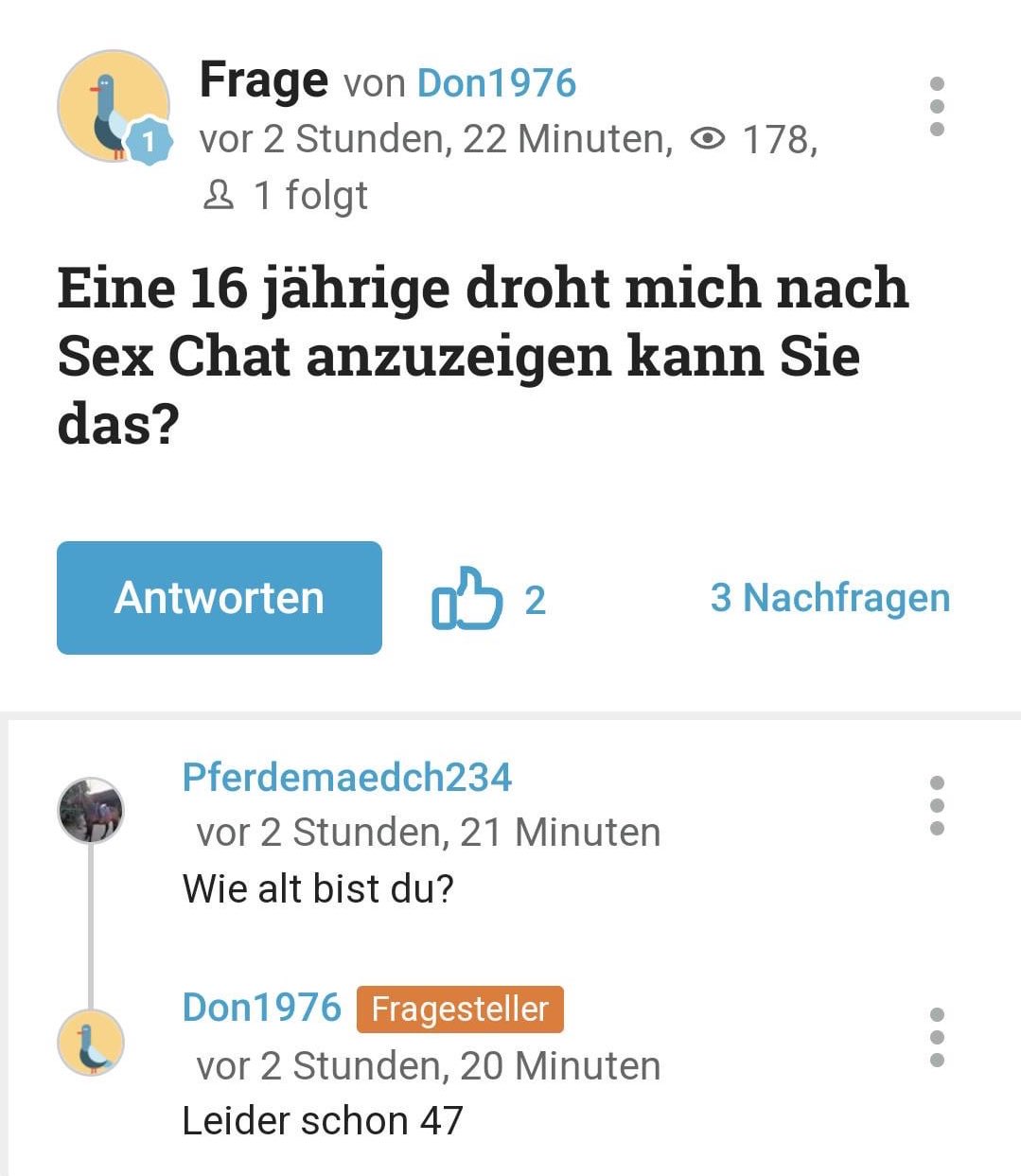Image resolution: width=1021 pixels, height=1176 pixels.
Task: Tap the Antworten button
Action: coord(220,598)
